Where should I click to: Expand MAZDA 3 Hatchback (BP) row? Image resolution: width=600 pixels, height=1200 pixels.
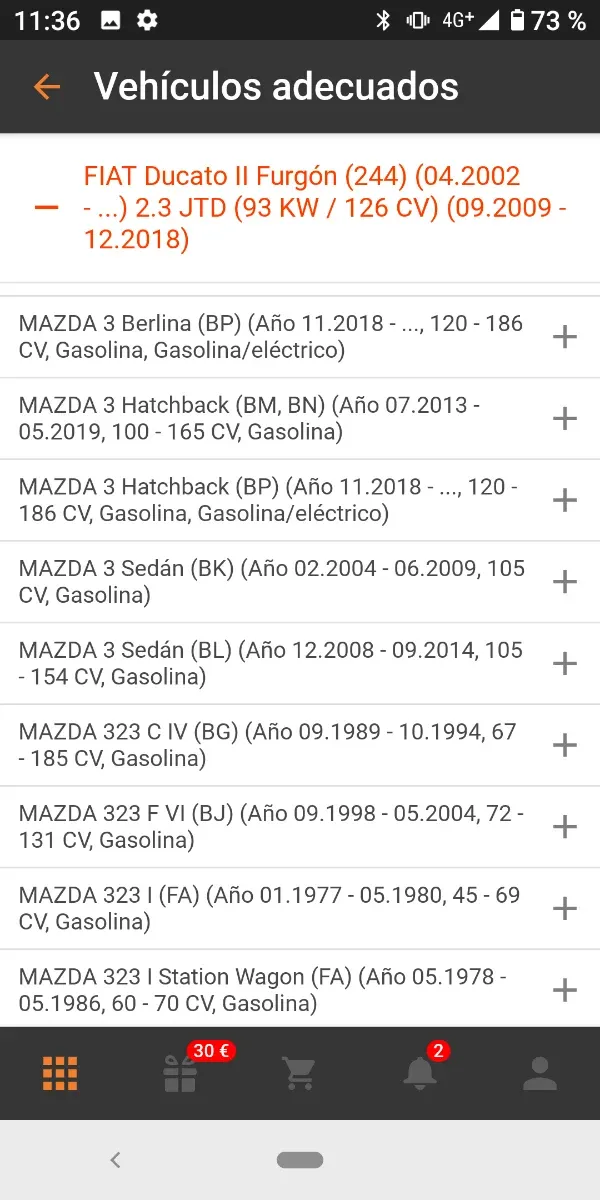click(565, 501)
